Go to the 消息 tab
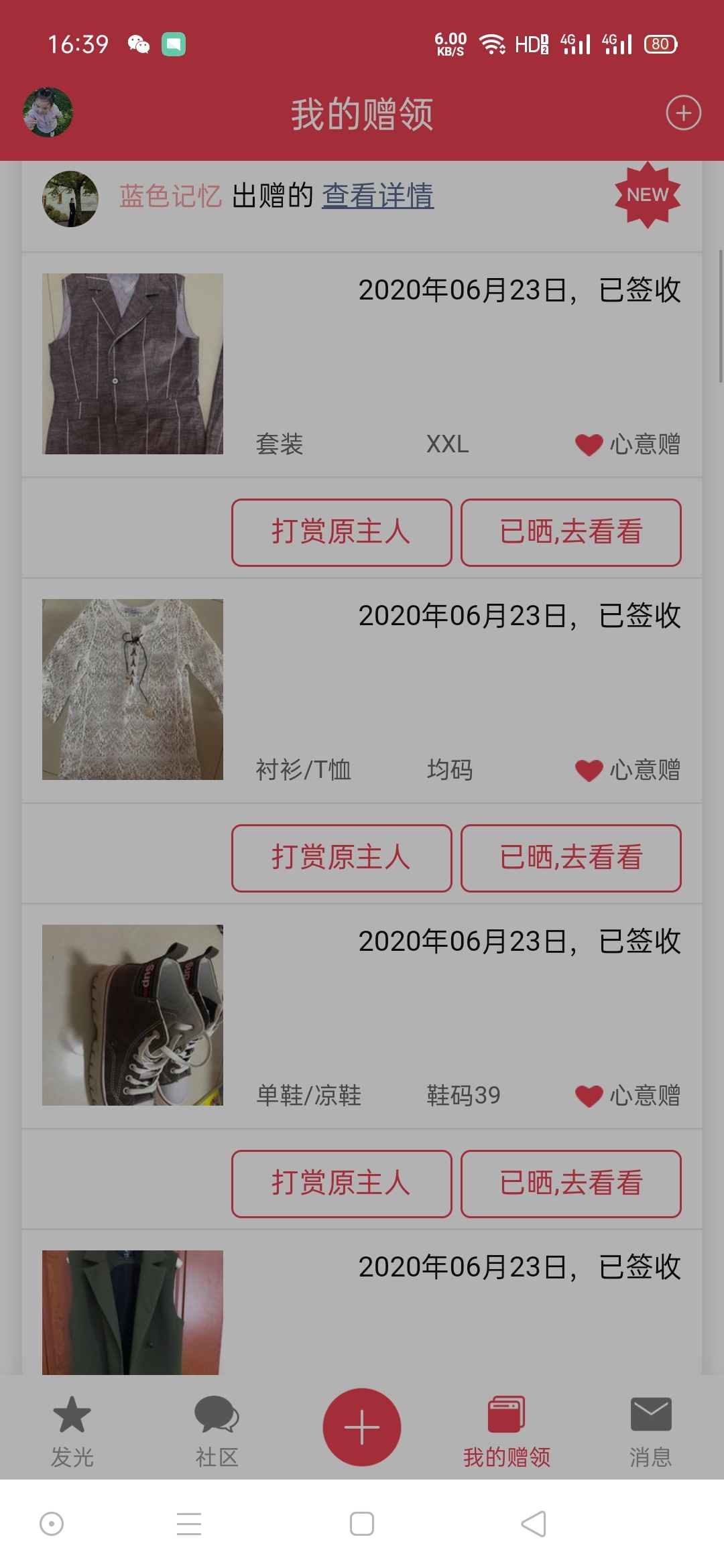 tap(650, 1430)
